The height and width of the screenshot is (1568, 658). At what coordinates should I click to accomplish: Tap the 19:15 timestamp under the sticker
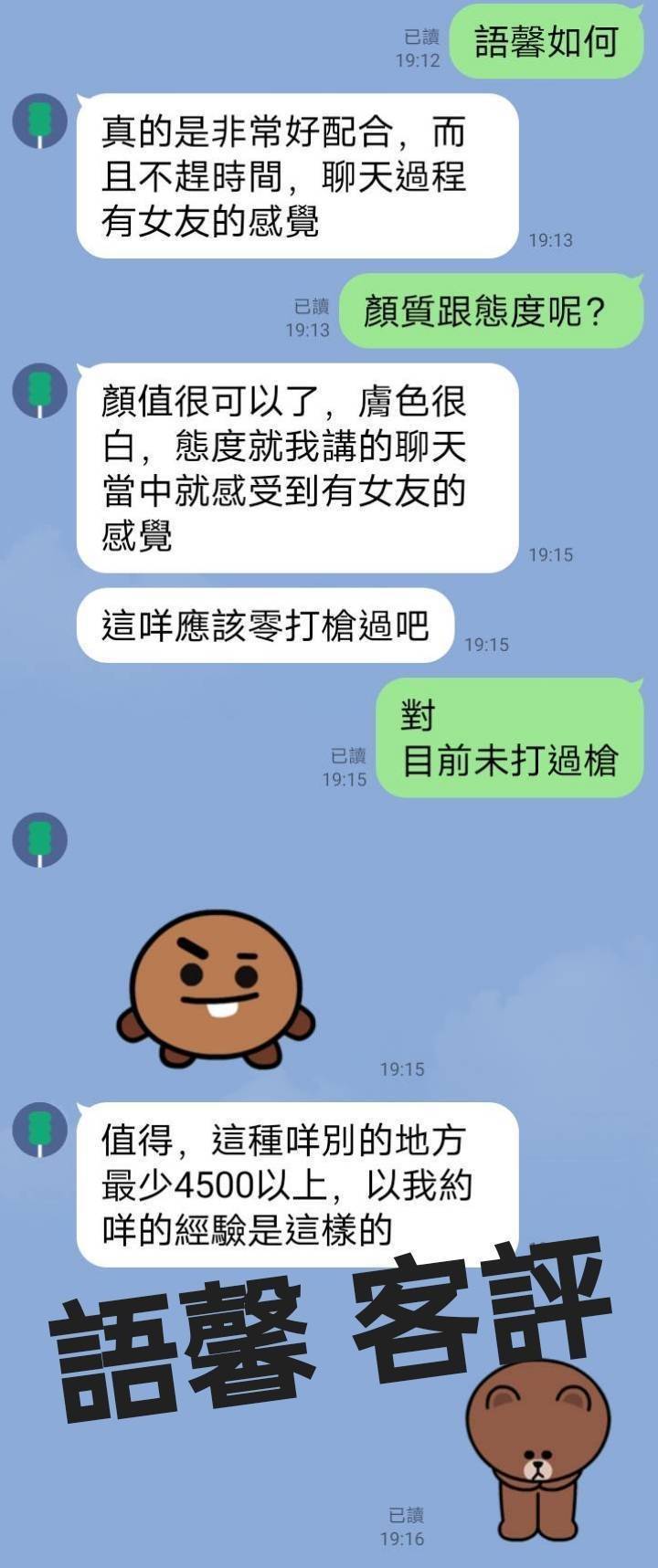tap(400, 1067)
